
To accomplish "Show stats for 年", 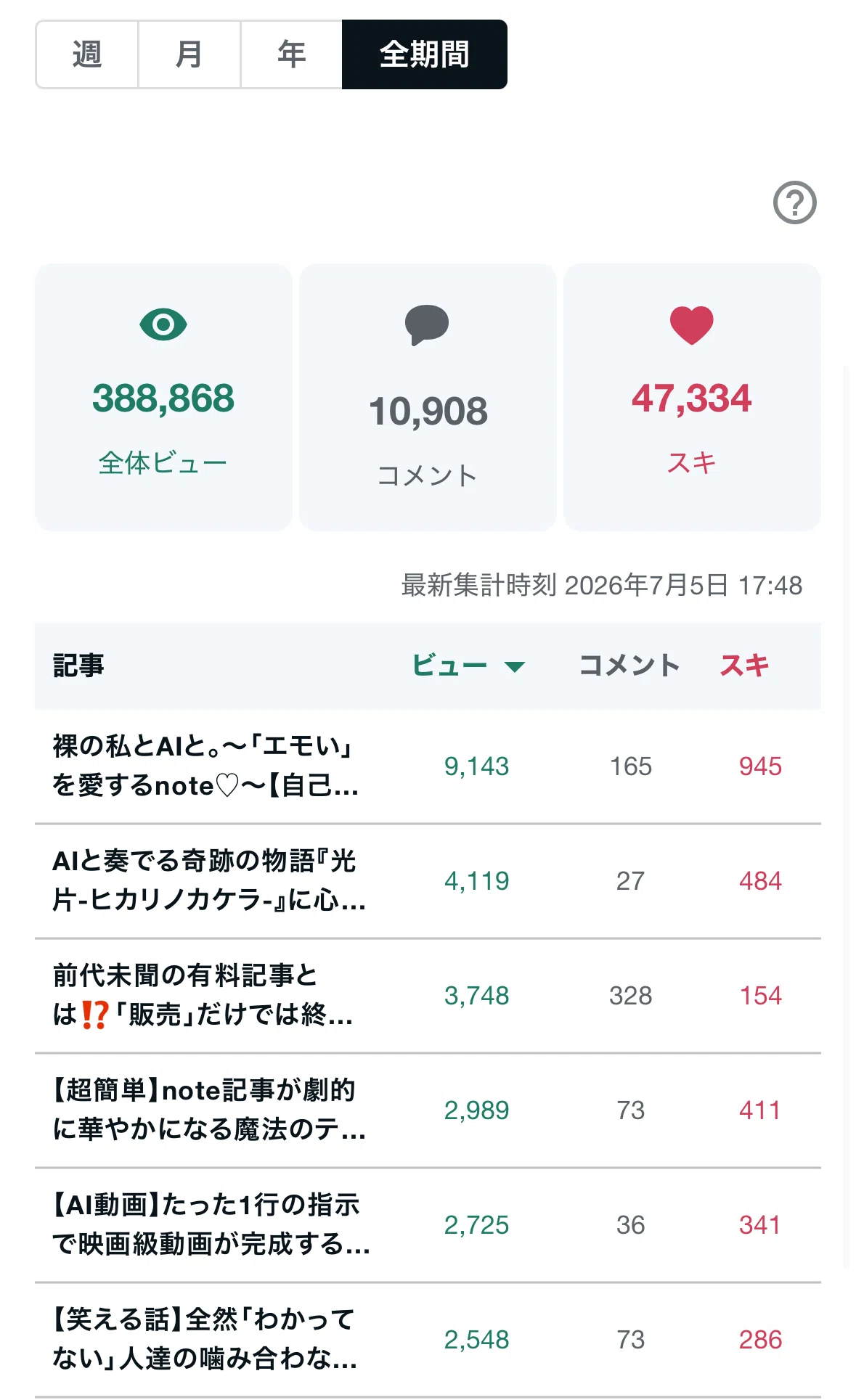I will [292, 54].
